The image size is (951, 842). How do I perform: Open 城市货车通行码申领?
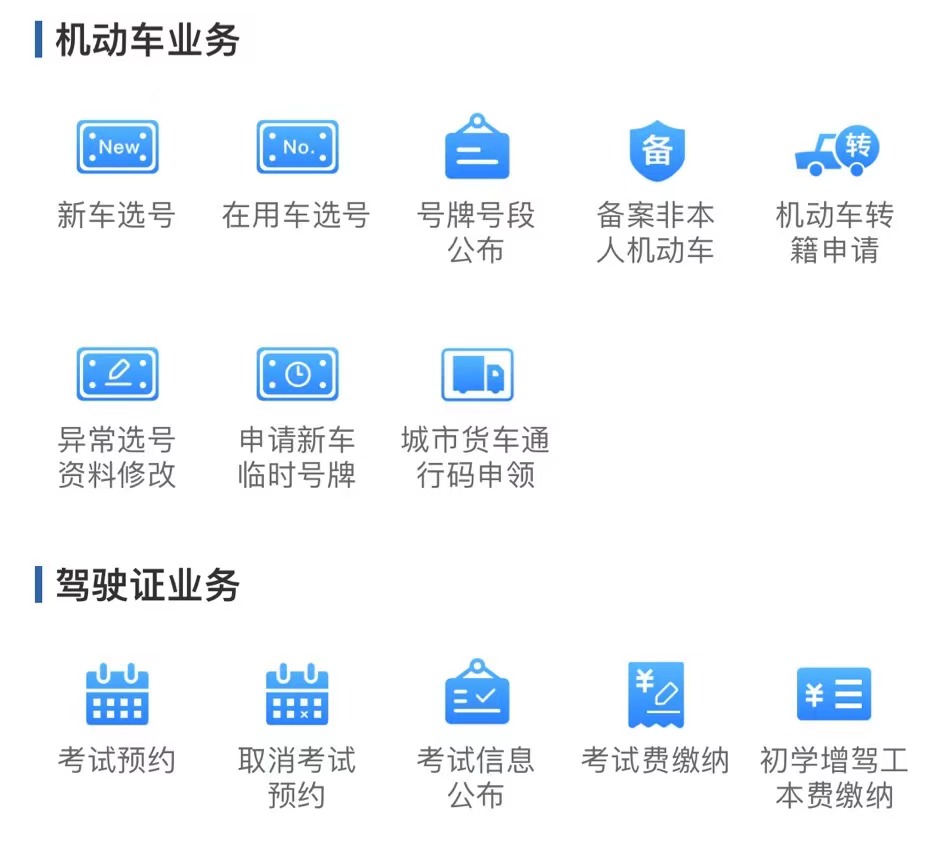476,376
